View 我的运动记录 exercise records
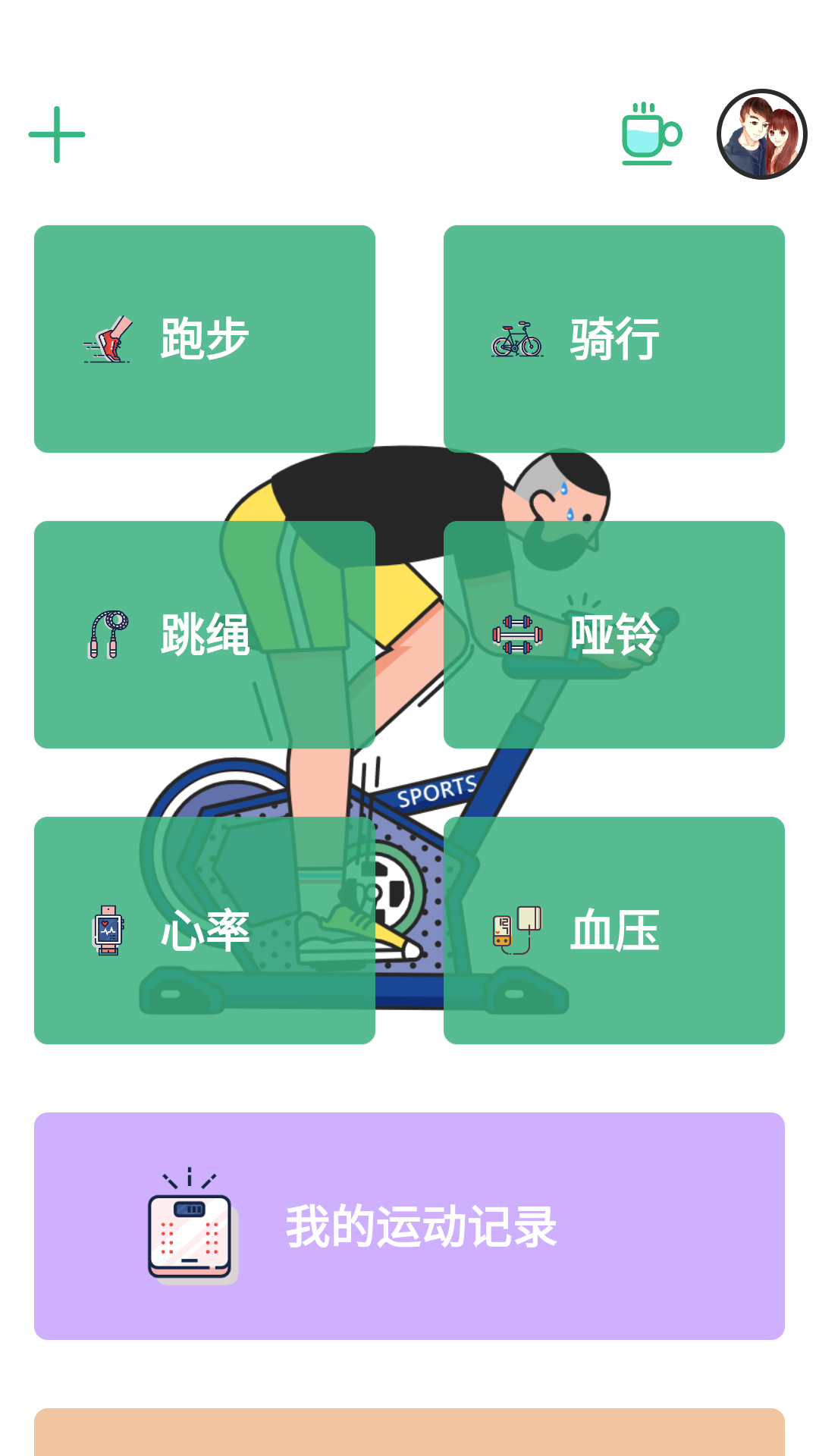The image size is (819, 1456). click(409, 1226)
